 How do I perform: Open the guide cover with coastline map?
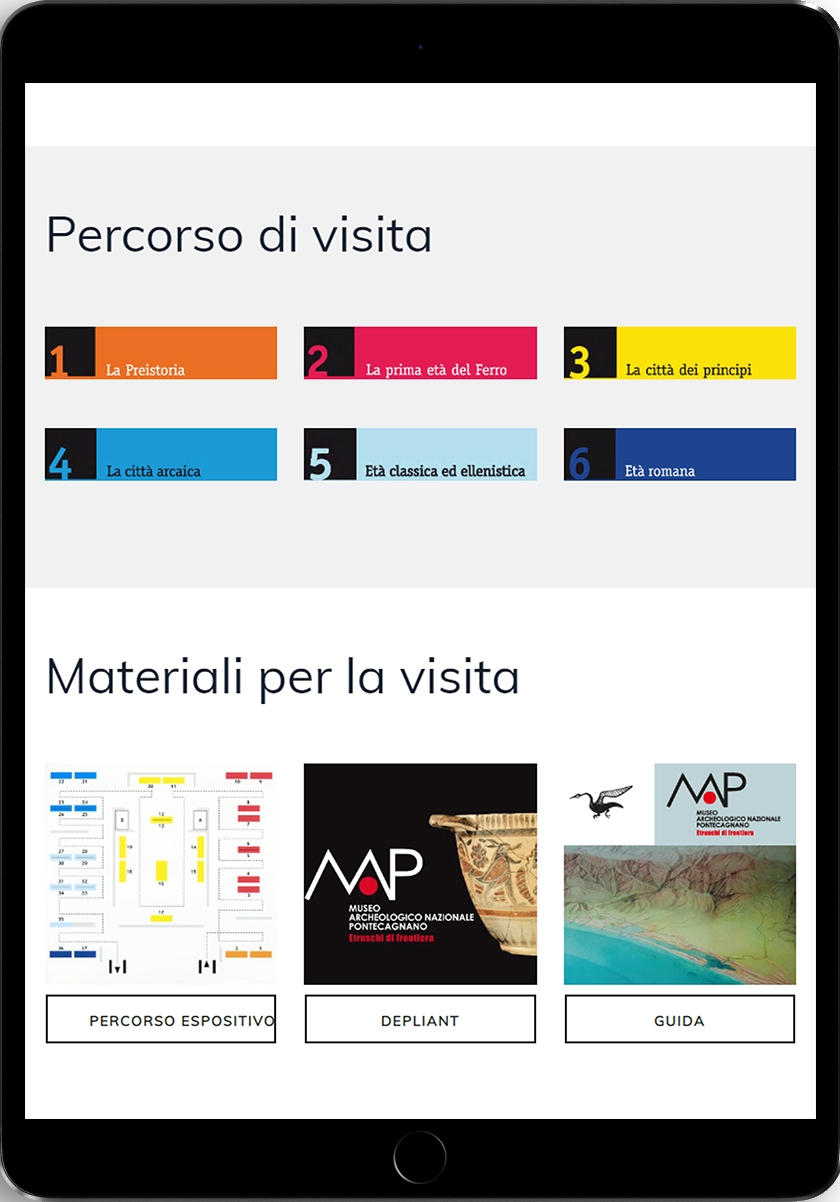[680, 874]
